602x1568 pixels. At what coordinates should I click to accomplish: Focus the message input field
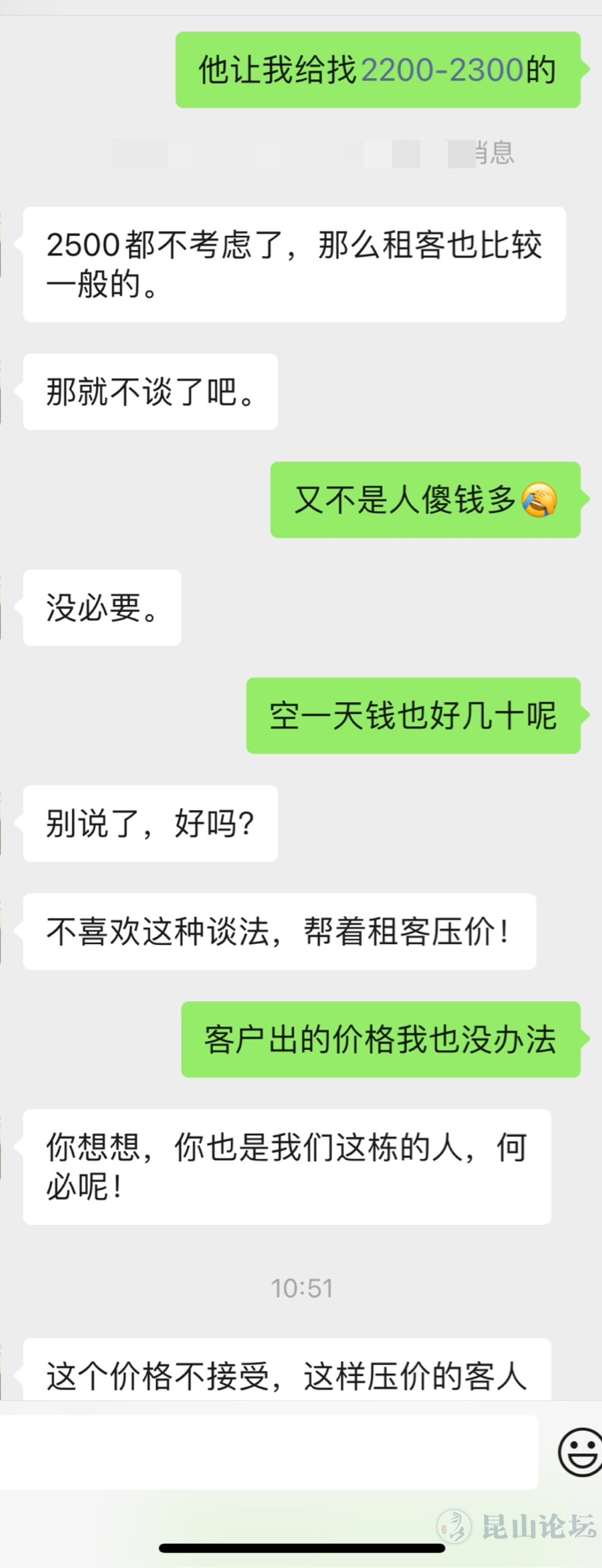tap(268, 1452)
